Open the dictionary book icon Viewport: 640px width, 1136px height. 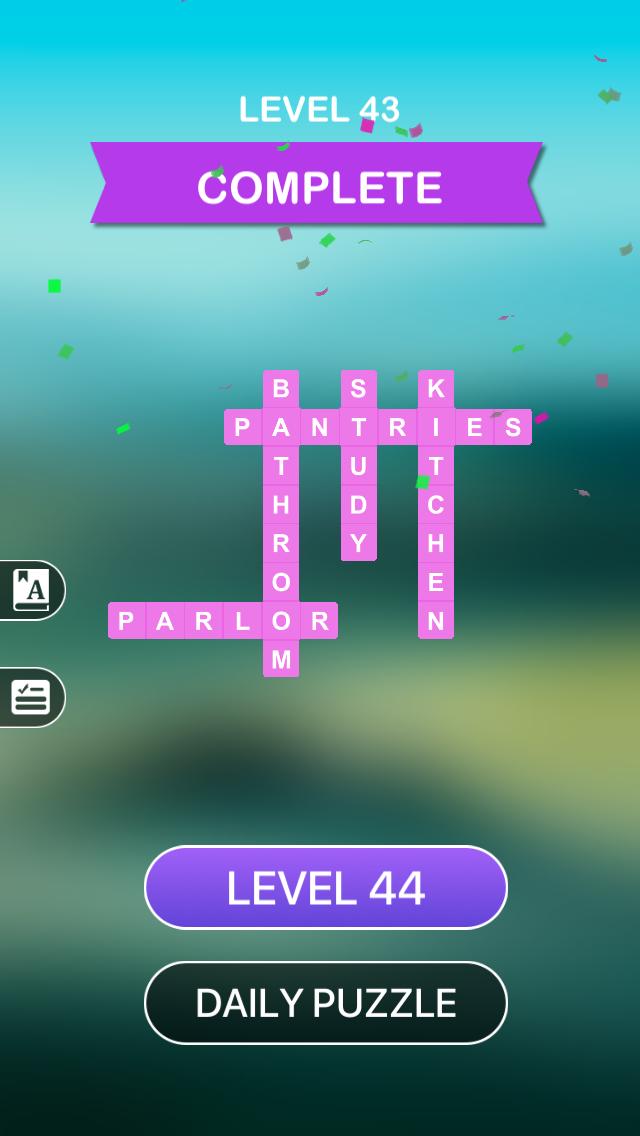click(31, 590)
